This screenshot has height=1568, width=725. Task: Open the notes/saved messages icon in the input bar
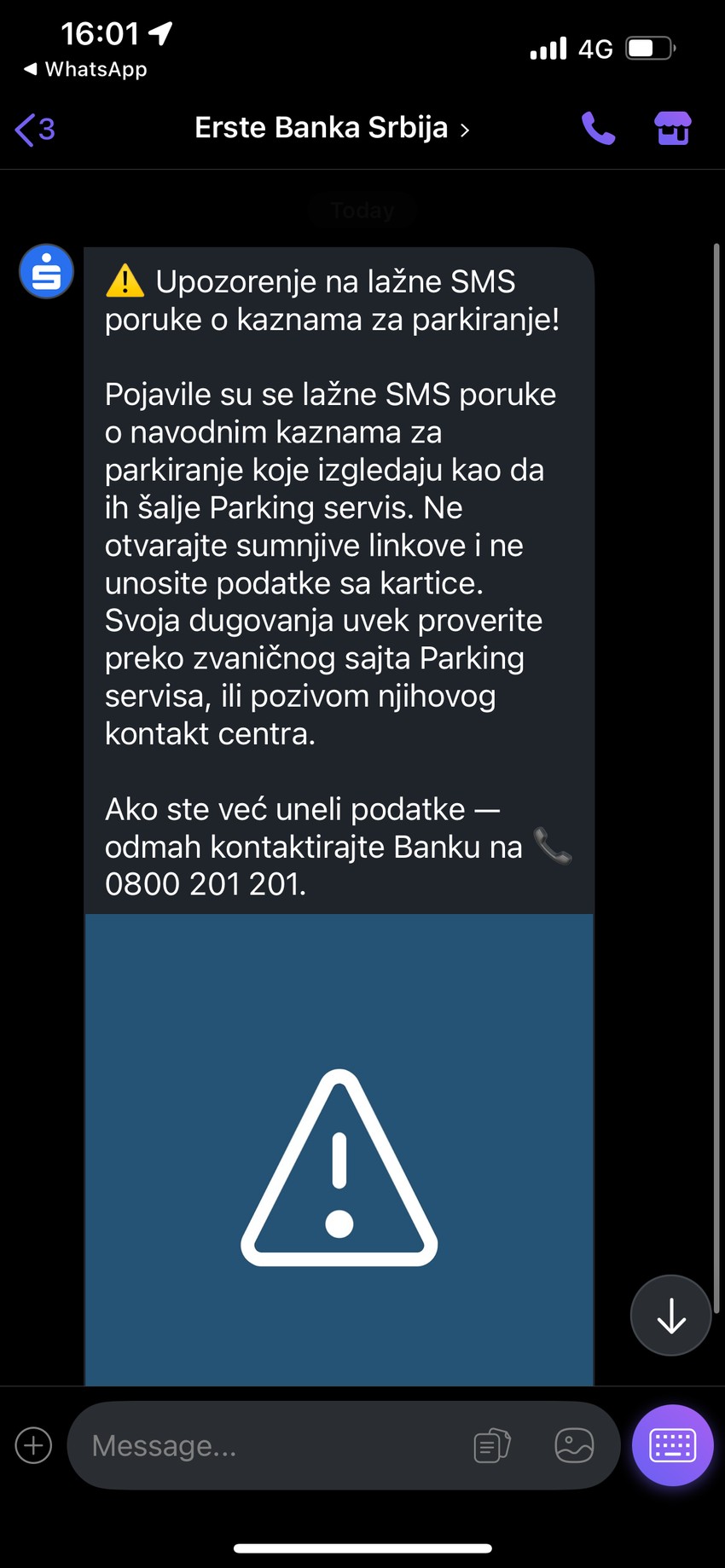pos(490,1445)
